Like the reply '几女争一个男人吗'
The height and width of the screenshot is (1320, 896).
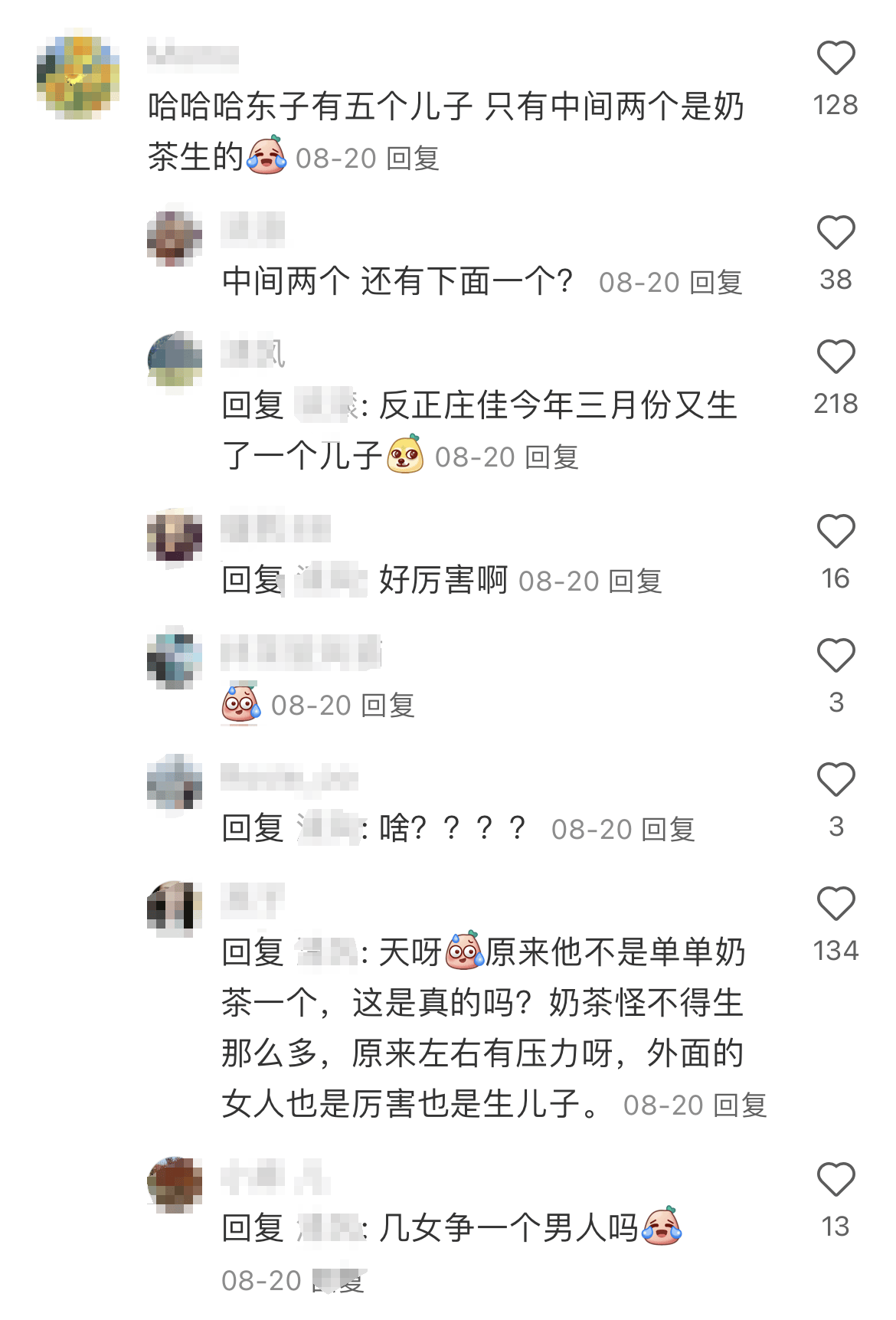pyautogui.click(x=836, y=1180)
